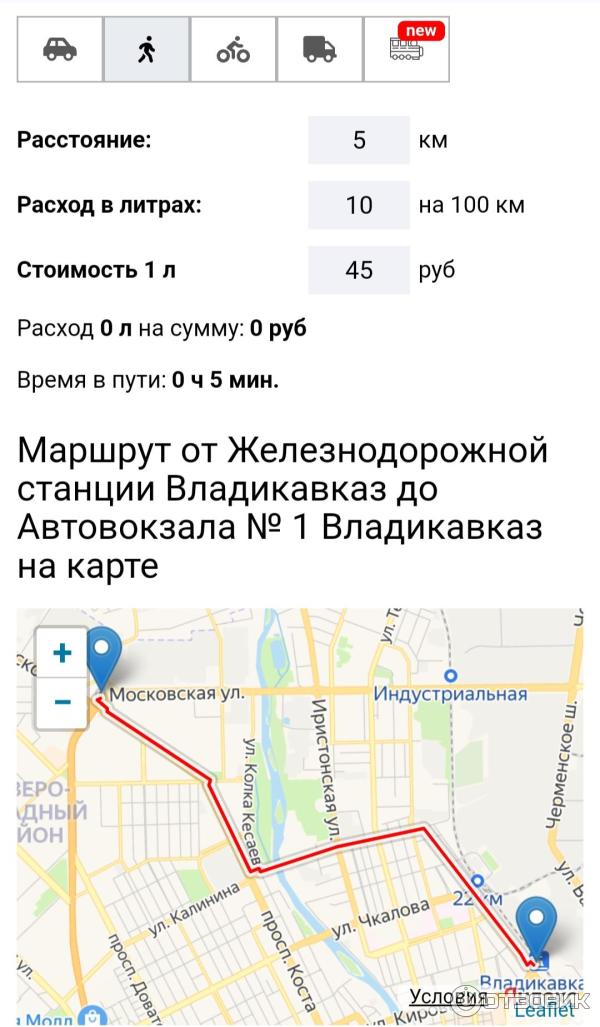Edit fuel consumption per 100 km

[358, 205]
